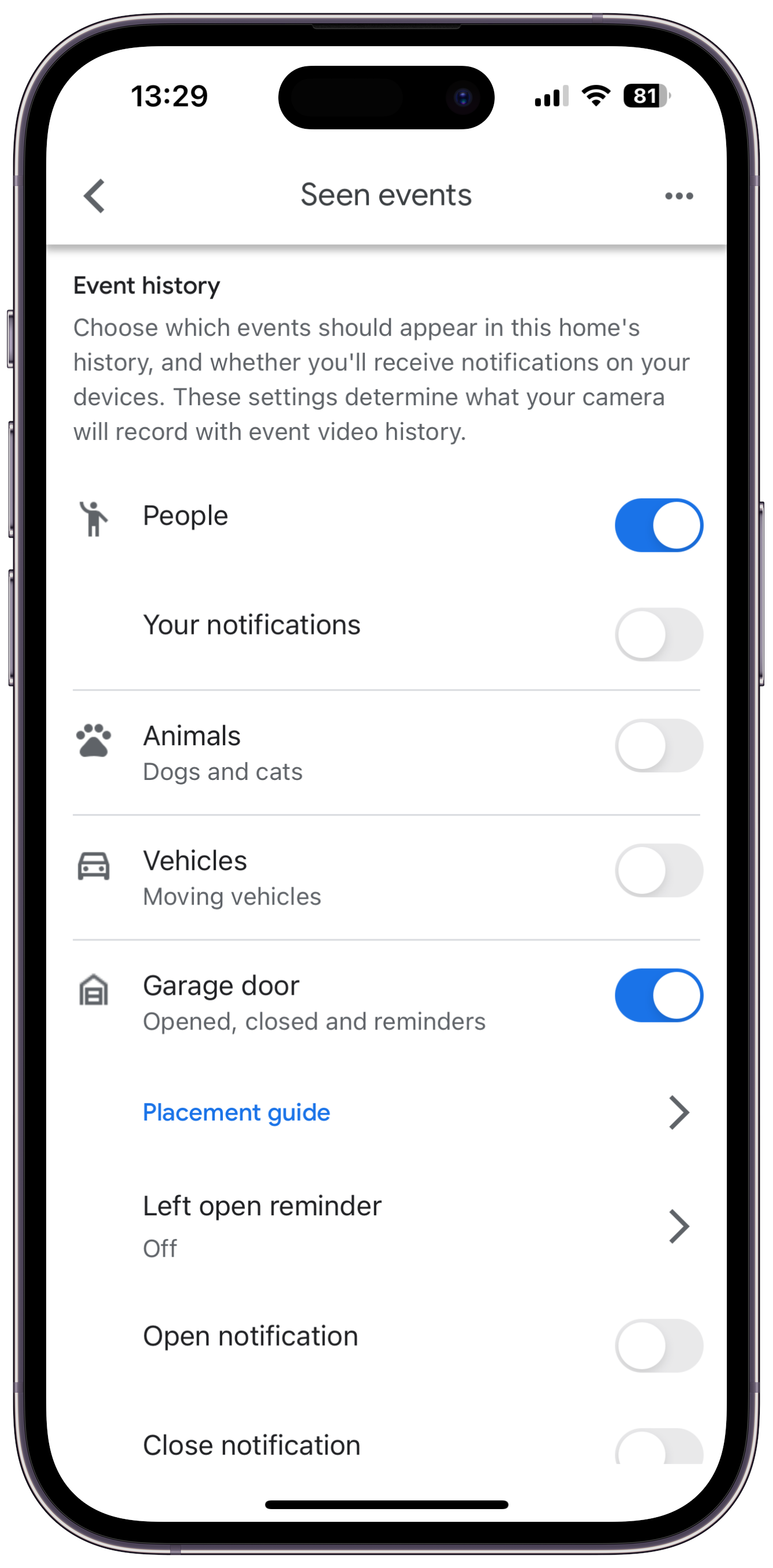This screenshot has height=1568, width=773.
Task: Turn off People event detection
Action: 659,525
